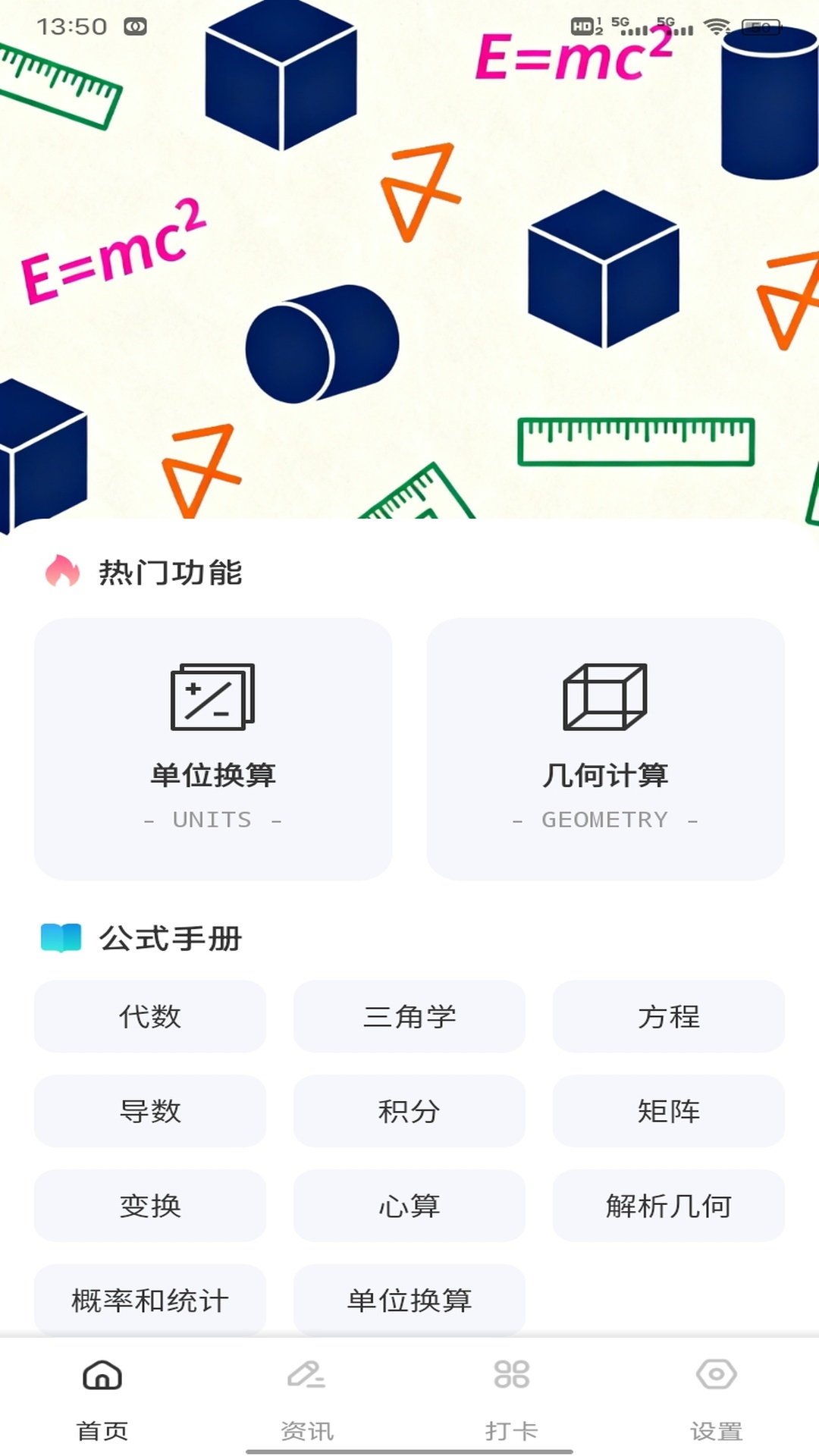Open the 矩阵 formula section
This screenshot has width=819, height=1456.
point(669,1111)
